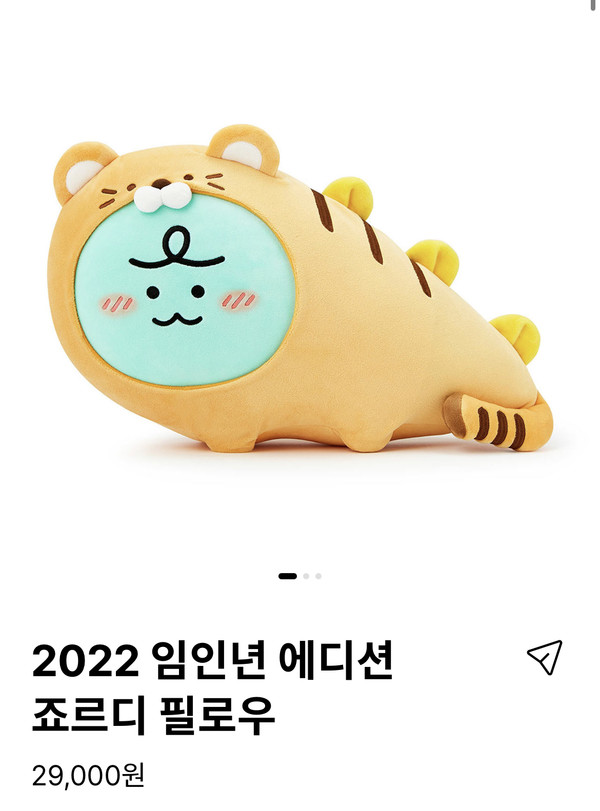Tap the image carousel page indicator
Viewport: 600px width, 811px height.
coord(299,576)
